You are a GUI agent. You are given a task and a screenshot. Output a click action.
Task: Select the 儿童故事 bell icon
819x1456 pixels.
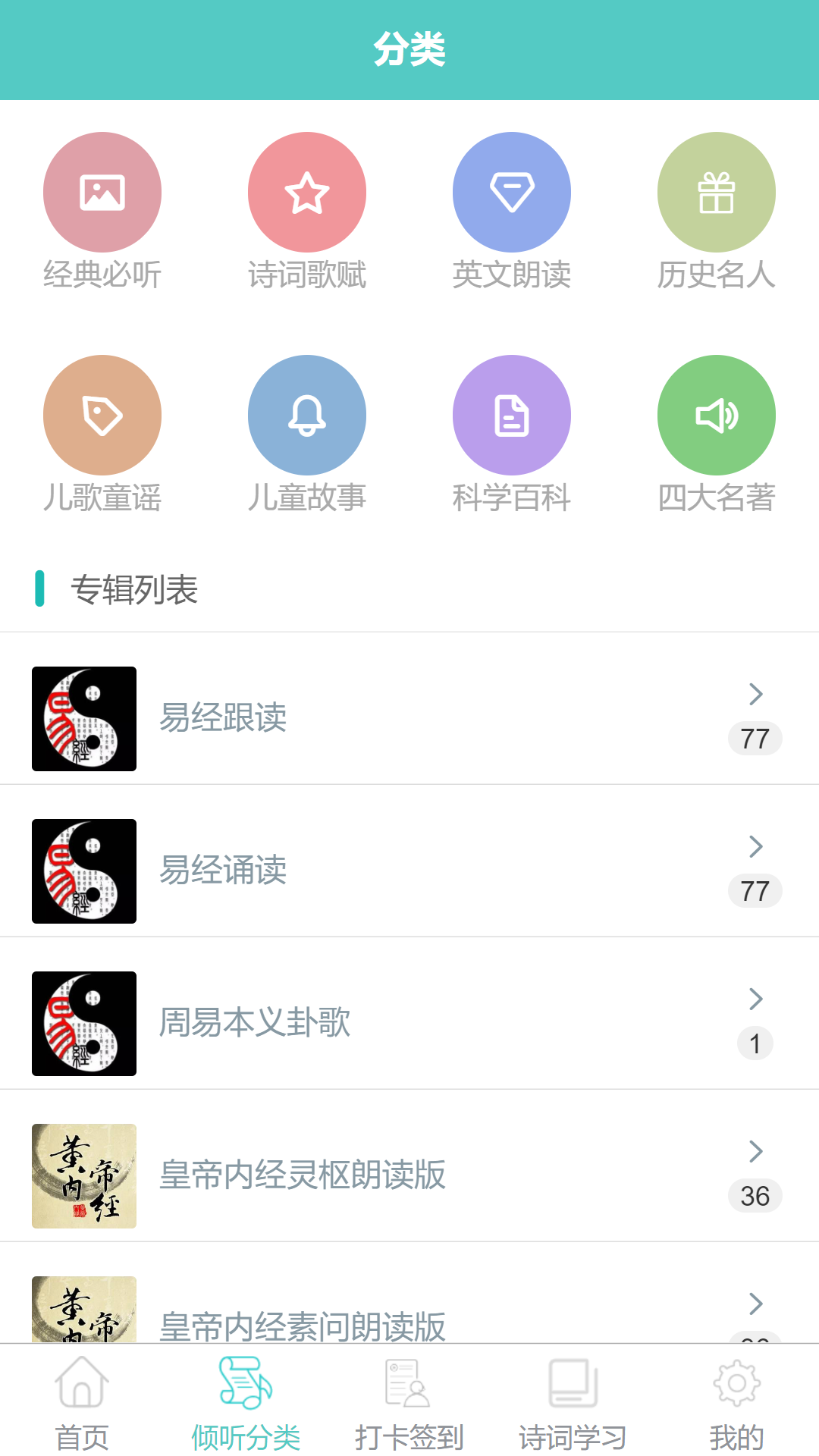pyautogui.click(x=306, y=415)
